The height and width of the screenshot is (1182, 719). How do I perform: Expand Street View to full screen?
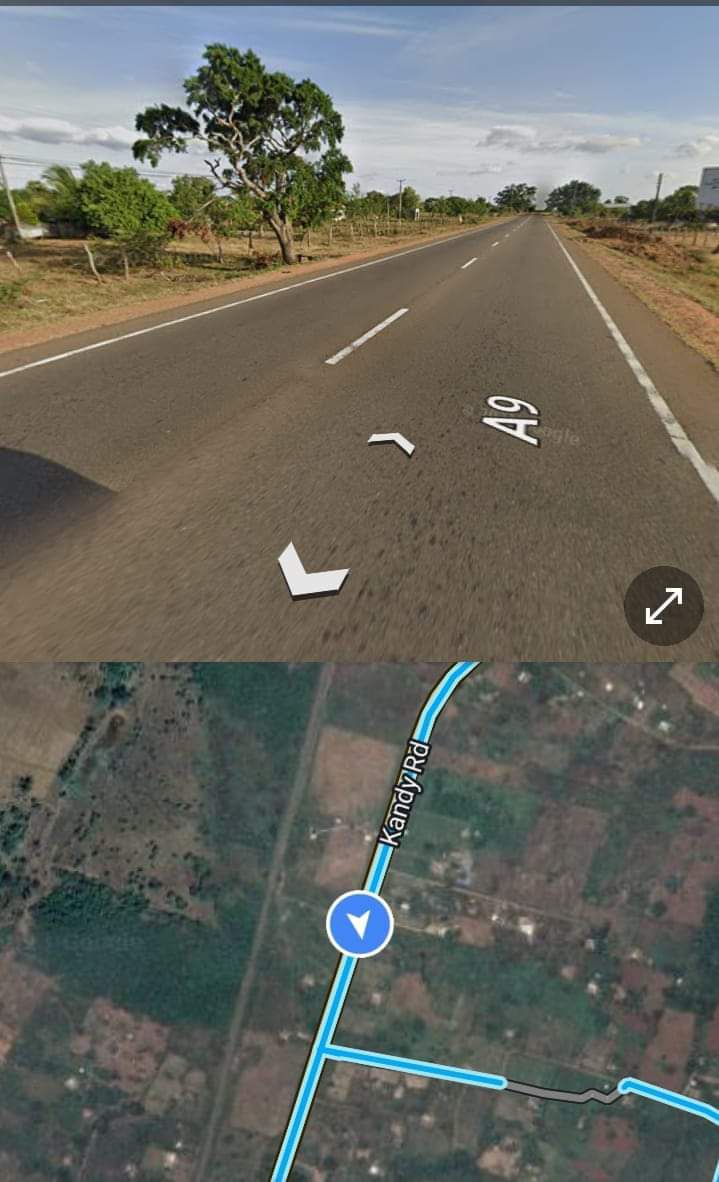(x=664, y=606)
